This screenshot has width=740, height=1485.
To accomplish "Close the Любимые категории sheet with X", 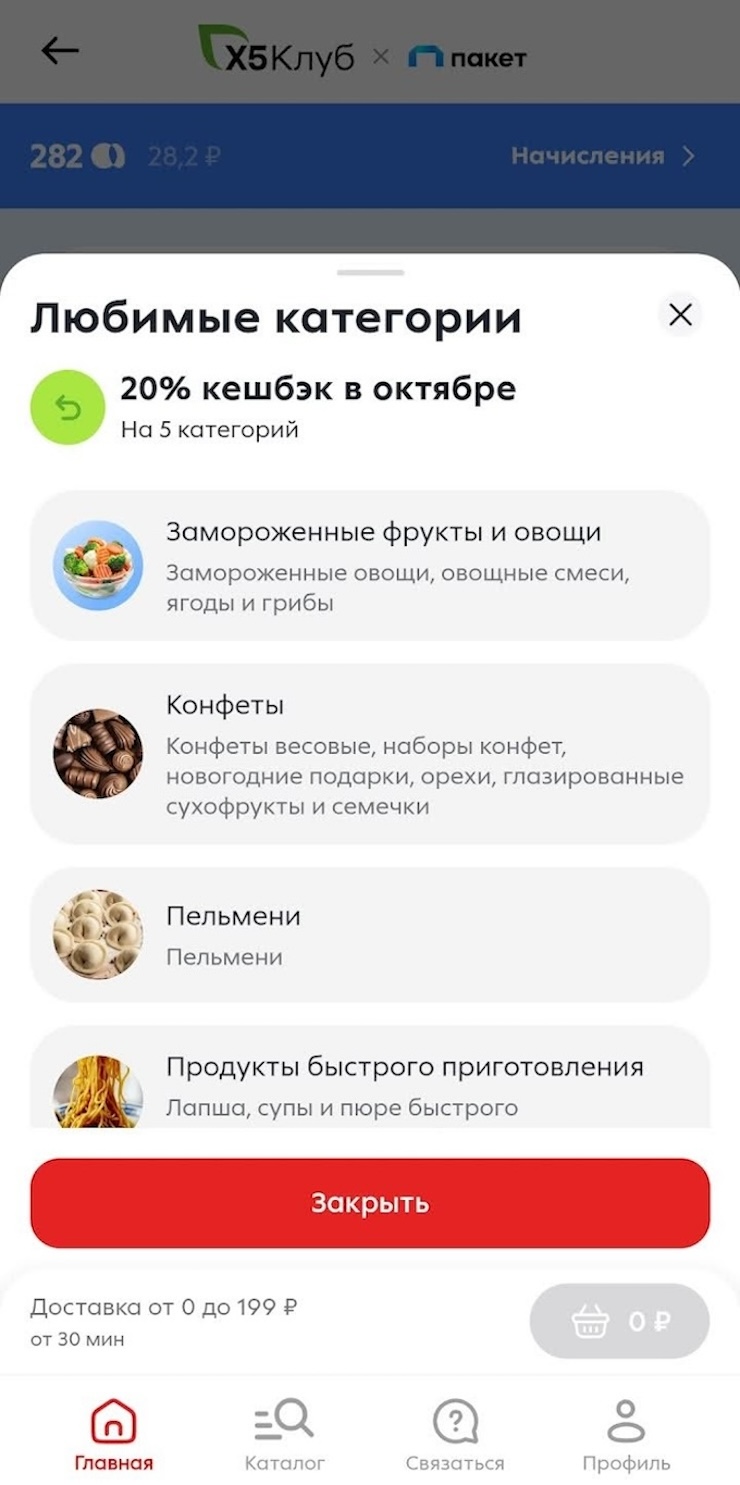I will [x=680, y=316].
